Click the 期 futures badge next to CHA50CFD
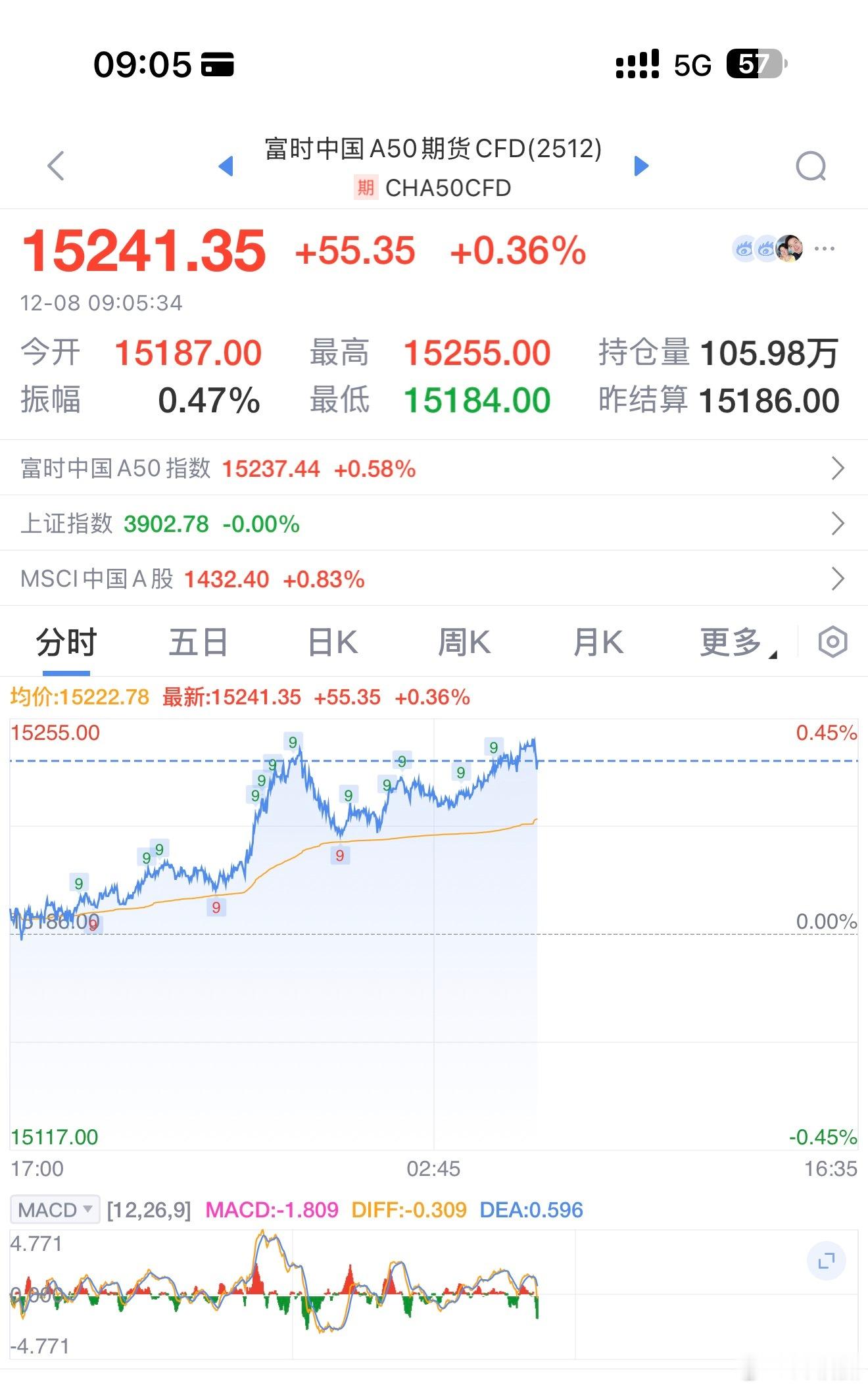Image resolution: width=868 pixels, height=1389 pixels. tap(366, 187)
